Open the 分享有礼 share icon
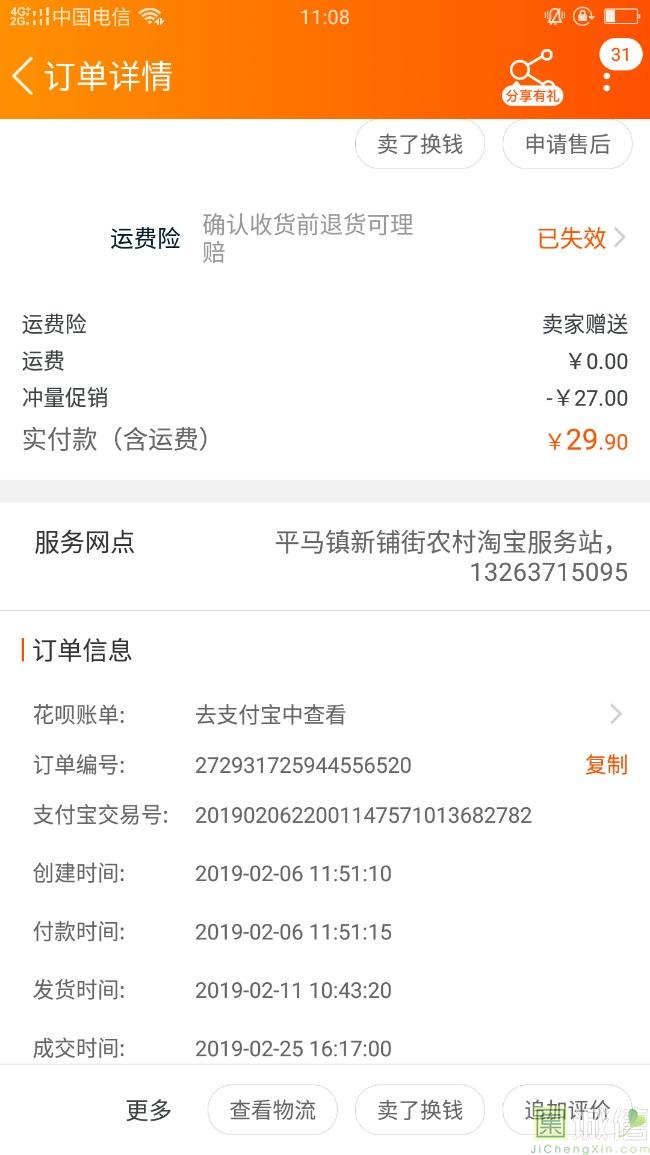The image size is (650, 1155). (x=532, y=75)
